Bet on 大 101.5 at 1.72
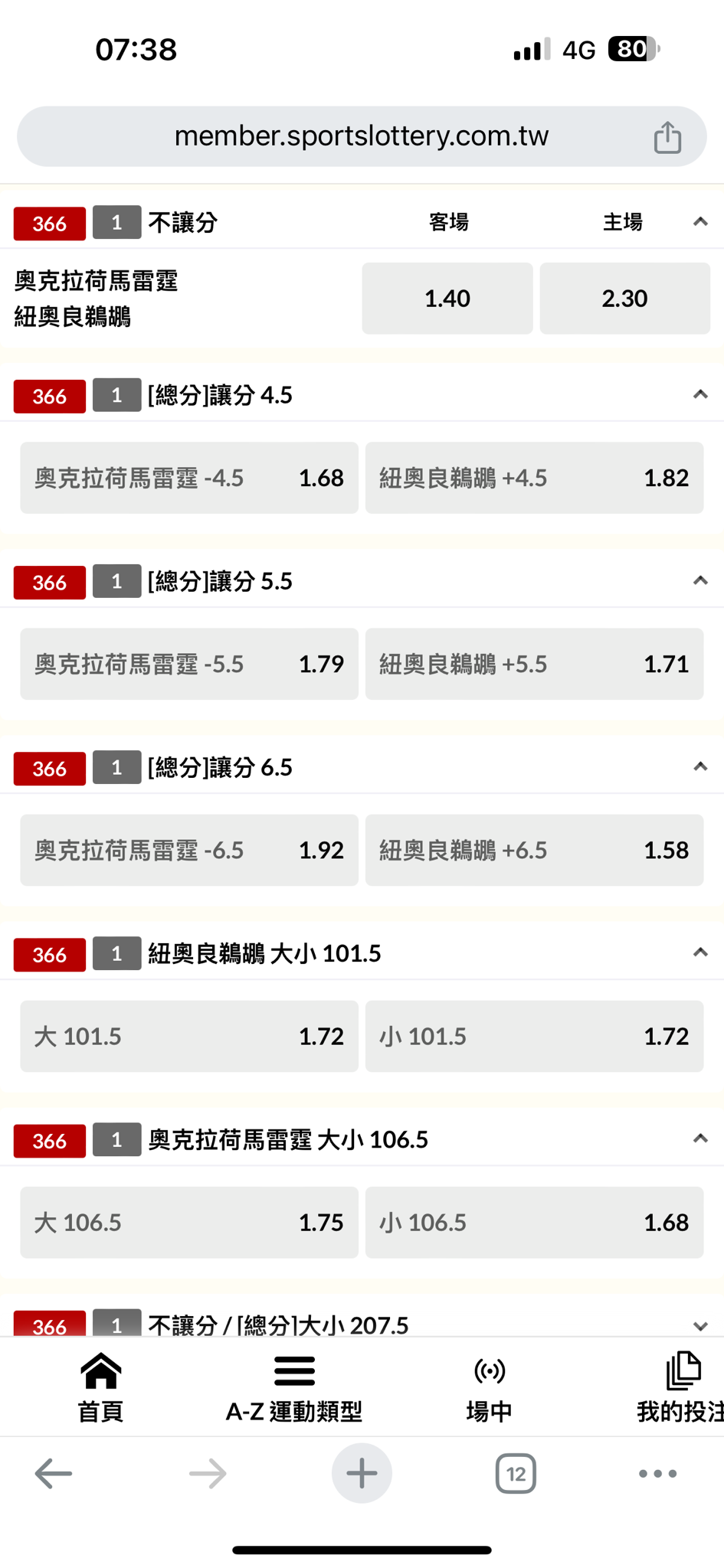The width and height of the screenshot is (724, 1568). (x=189, y=1036)
